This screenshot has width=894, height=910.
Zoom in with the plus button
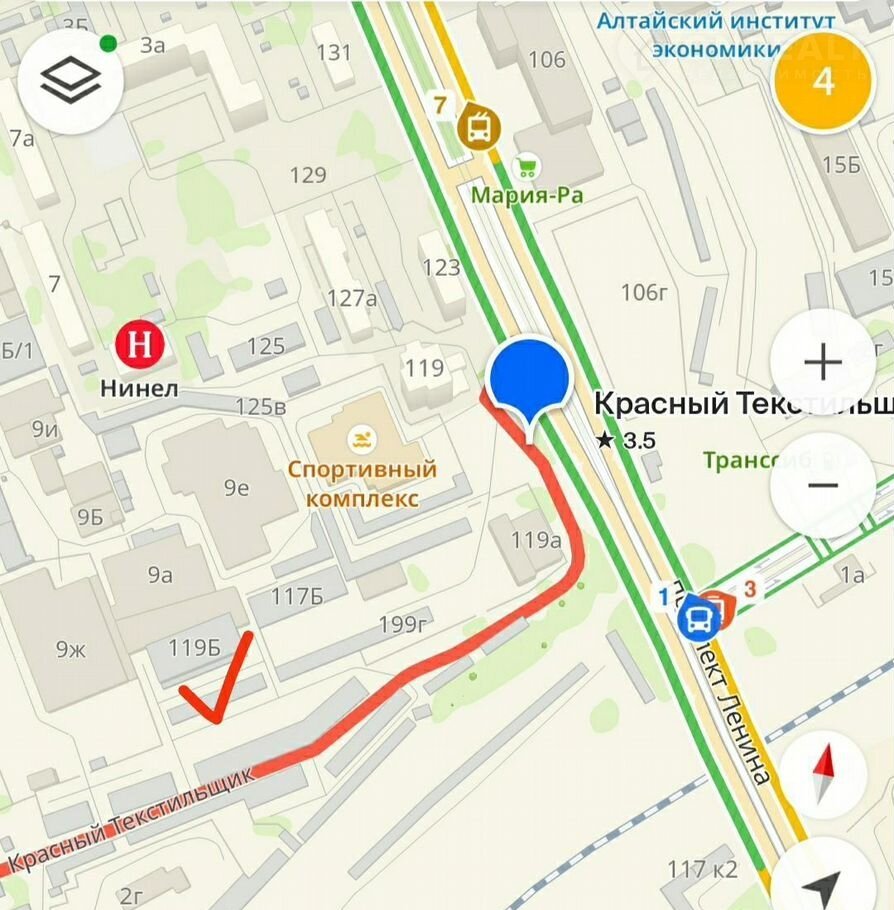coord(823,362)
